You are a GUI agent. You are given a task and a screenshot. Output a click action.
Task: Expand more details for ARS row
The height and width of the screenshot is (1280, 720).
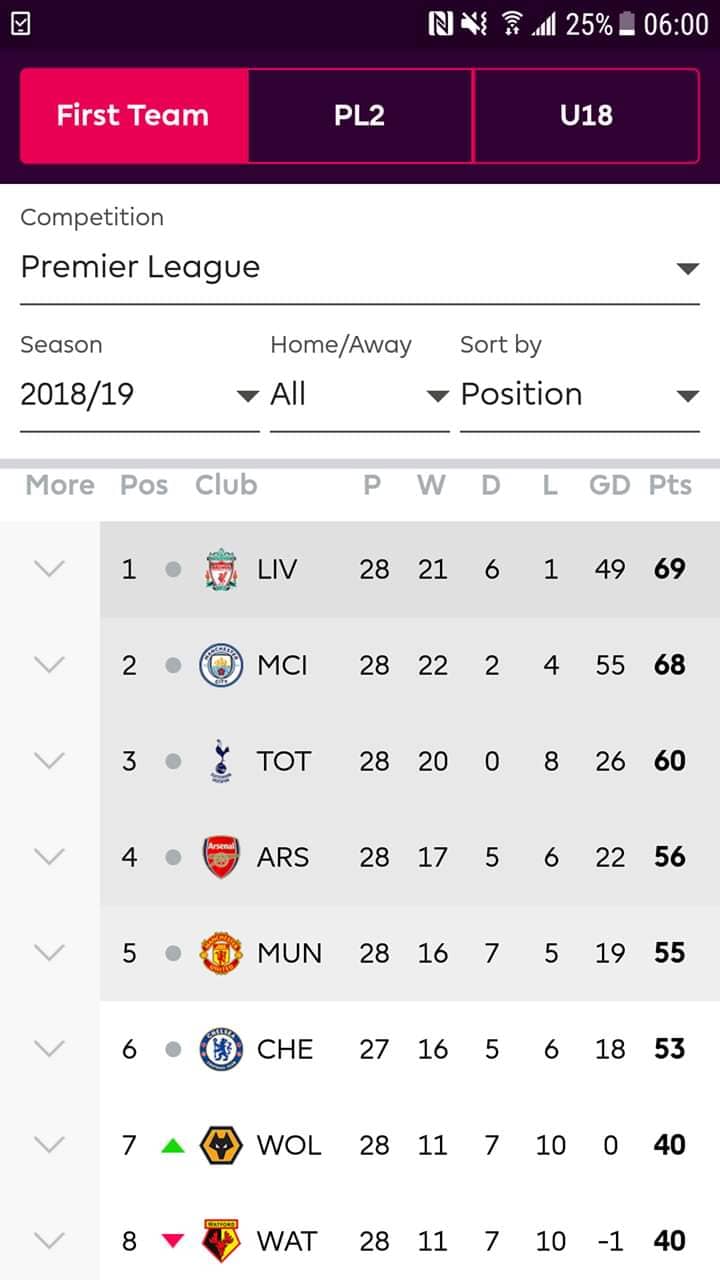(49, 857)
